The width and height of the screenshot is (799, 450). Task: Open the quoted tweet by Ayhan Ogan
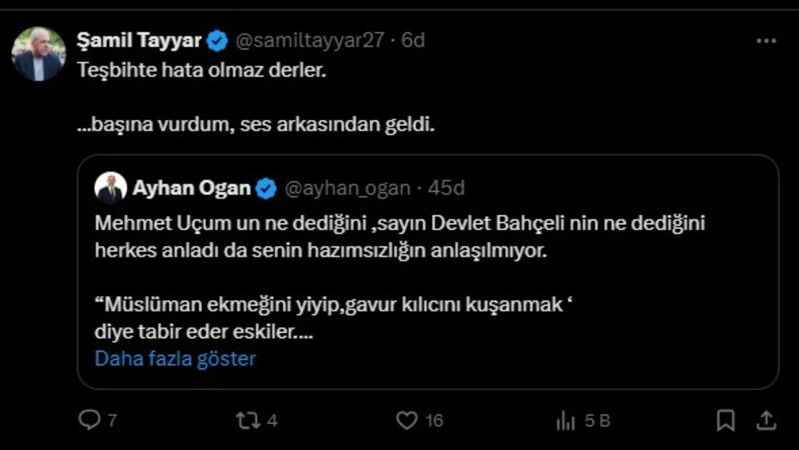pyautogui.click(x=427, y=270)
